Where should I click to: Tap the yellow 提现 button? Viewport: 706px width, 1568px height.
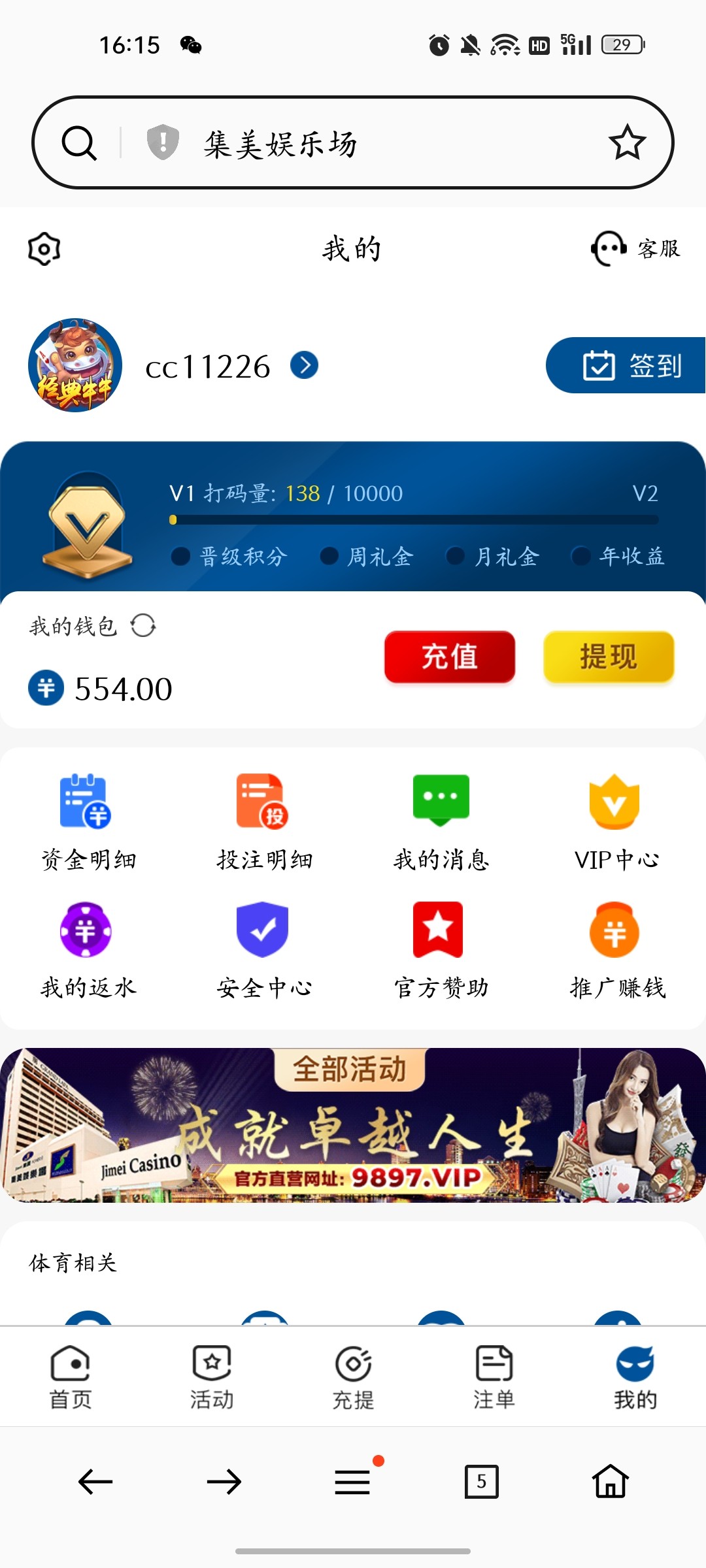coord(609,657)
